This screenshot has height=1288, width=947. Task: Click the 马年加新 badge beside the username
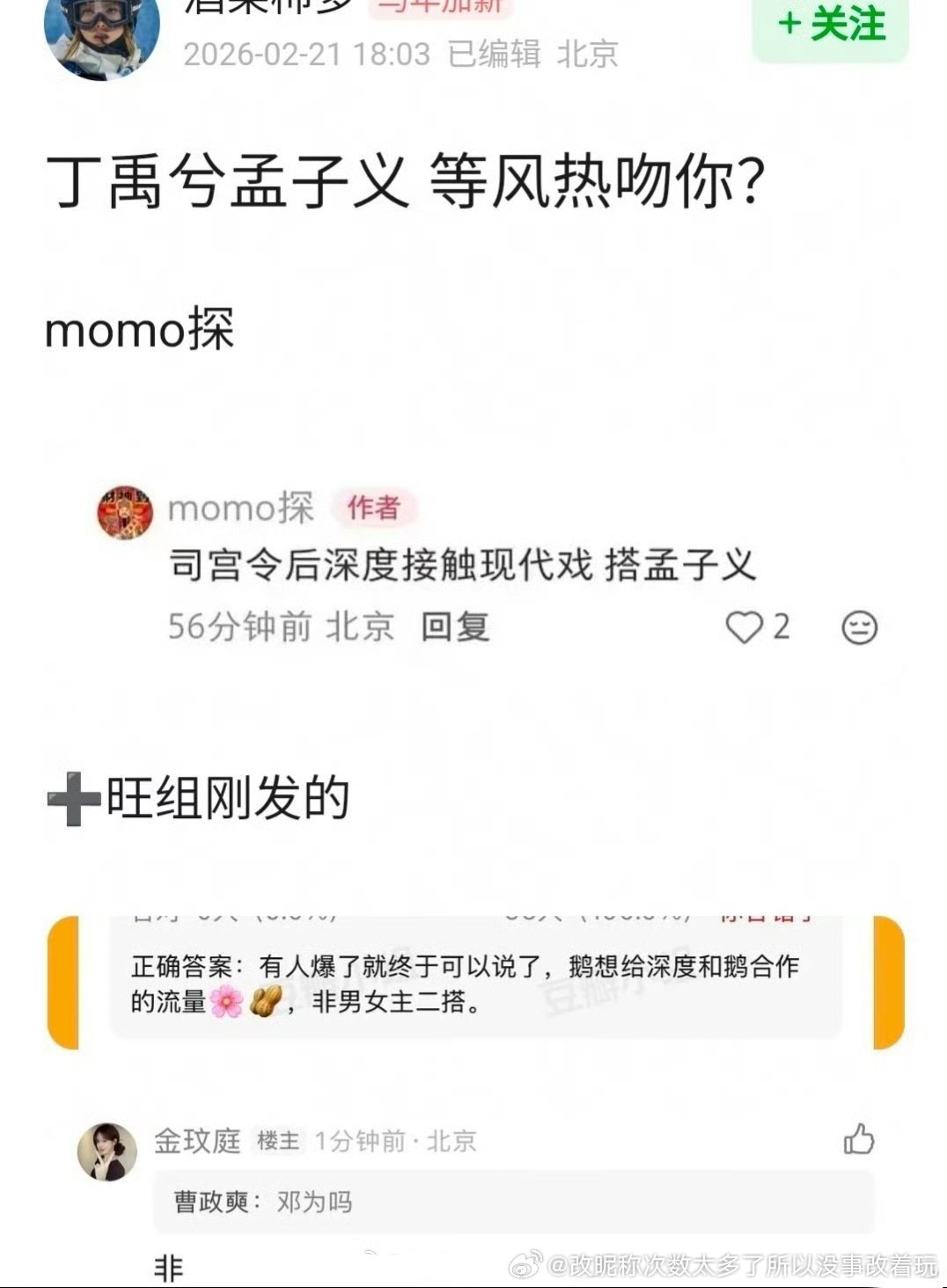click(440, 7)
